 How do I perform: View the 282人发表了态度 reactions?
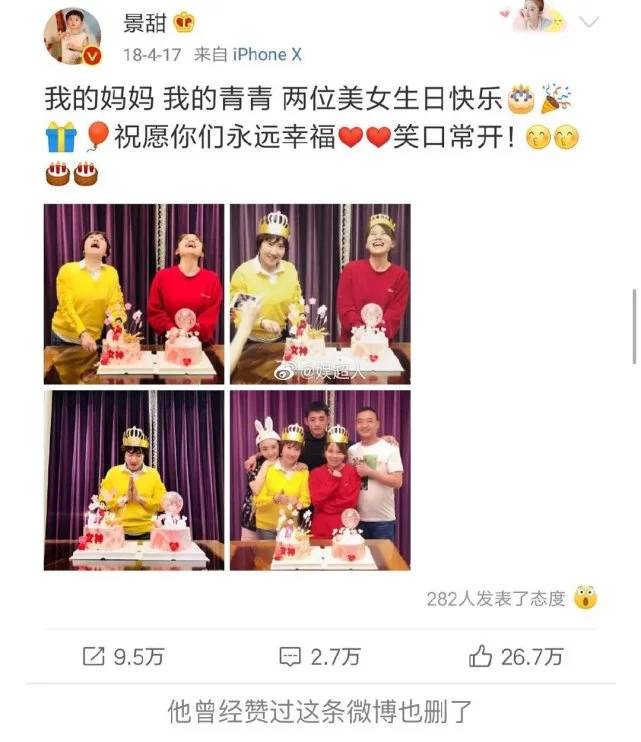(496, 599)
